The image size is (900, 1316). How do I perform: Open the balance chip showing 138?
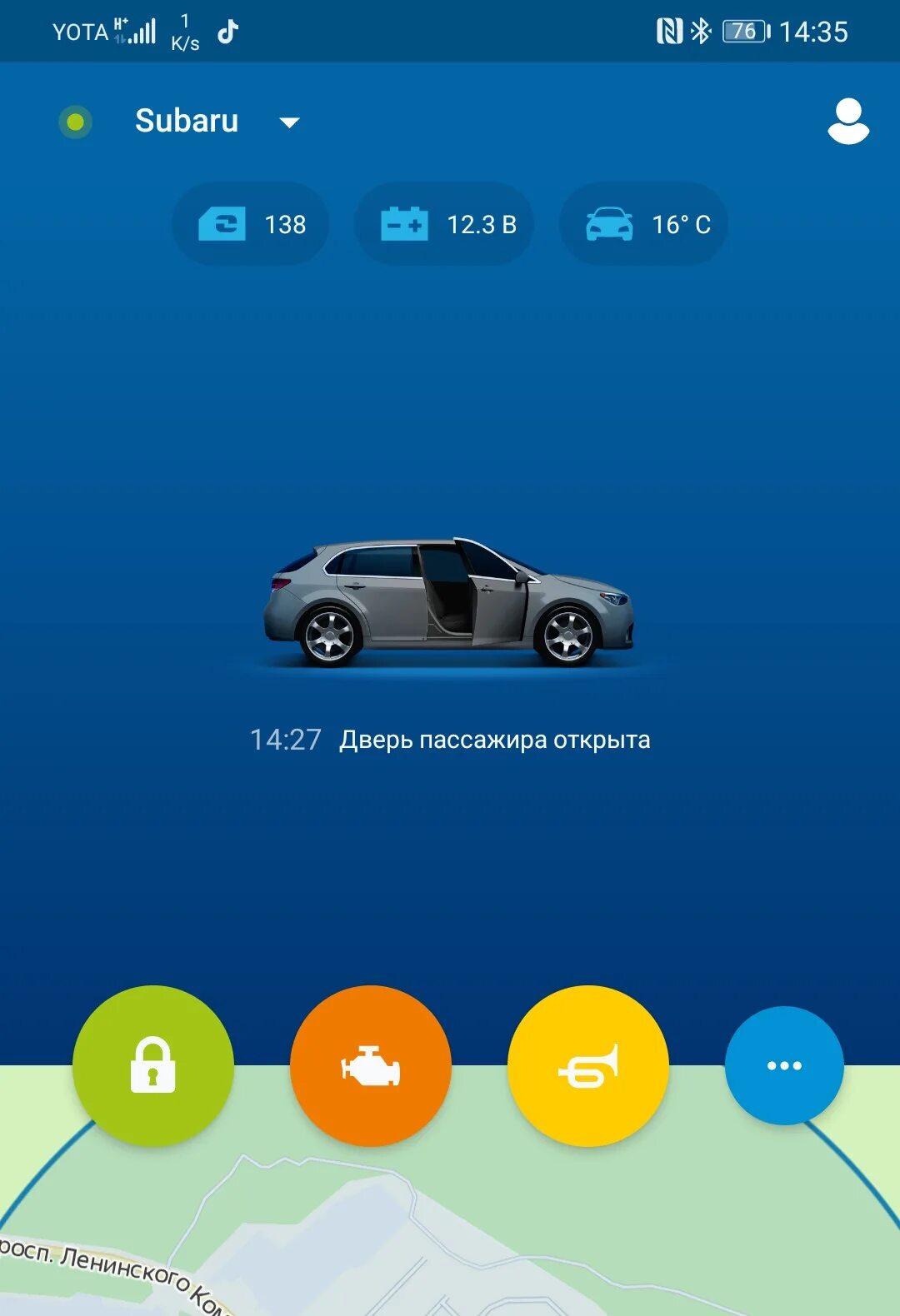click(x=251, y=224)
